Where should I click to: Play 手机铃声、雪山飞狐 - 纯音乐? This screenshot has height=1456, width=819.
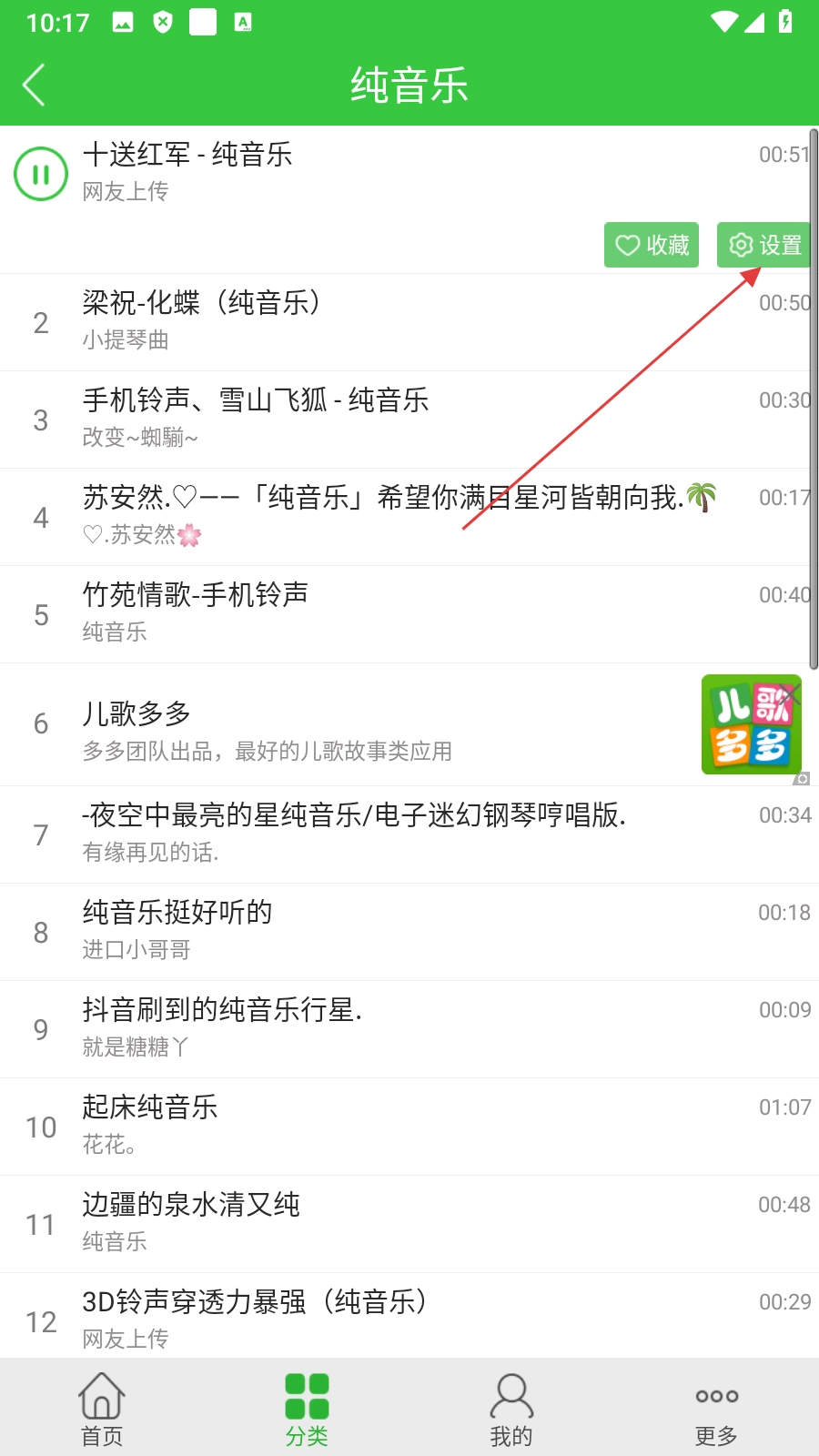click(x=364, y=419)
